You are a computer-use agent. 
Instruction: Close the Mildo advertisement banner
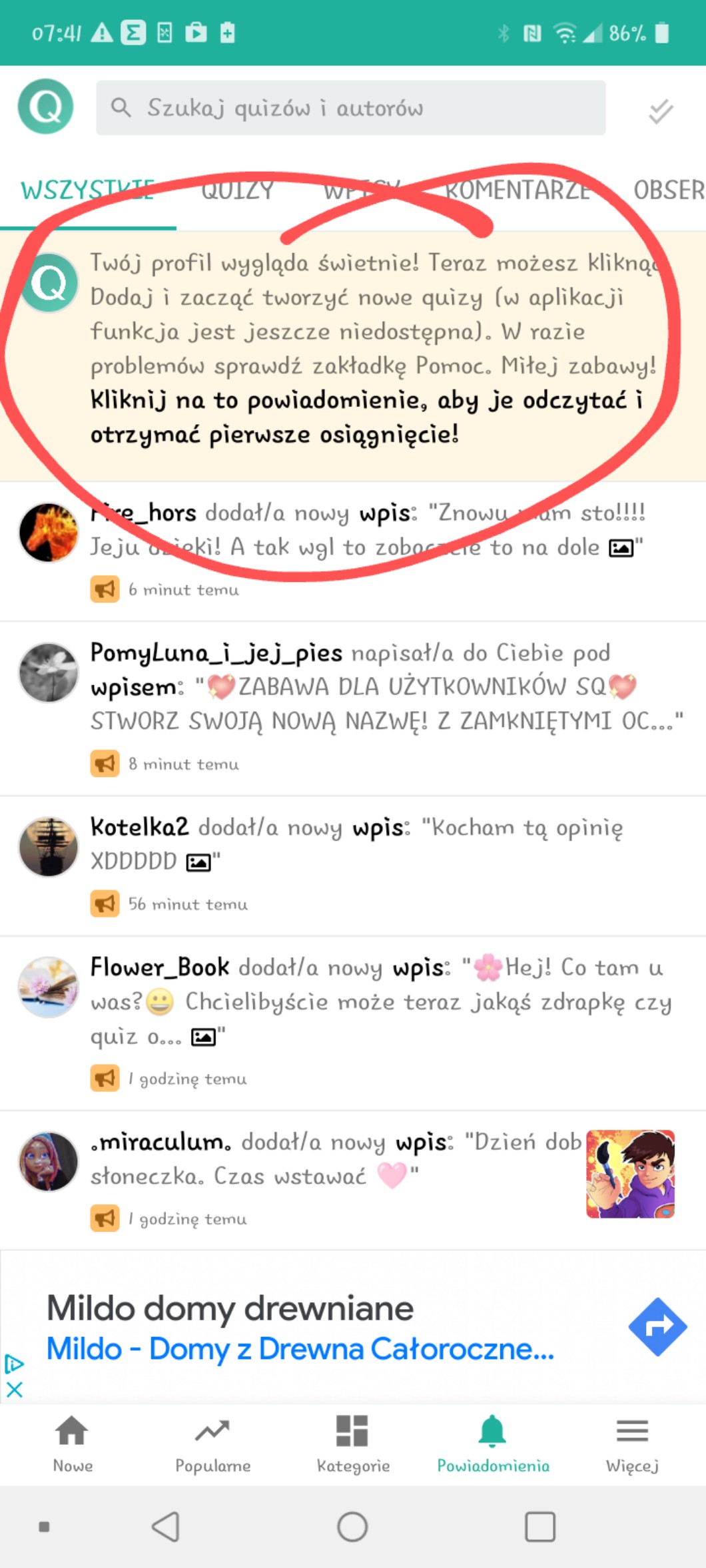coord(15,1390)
